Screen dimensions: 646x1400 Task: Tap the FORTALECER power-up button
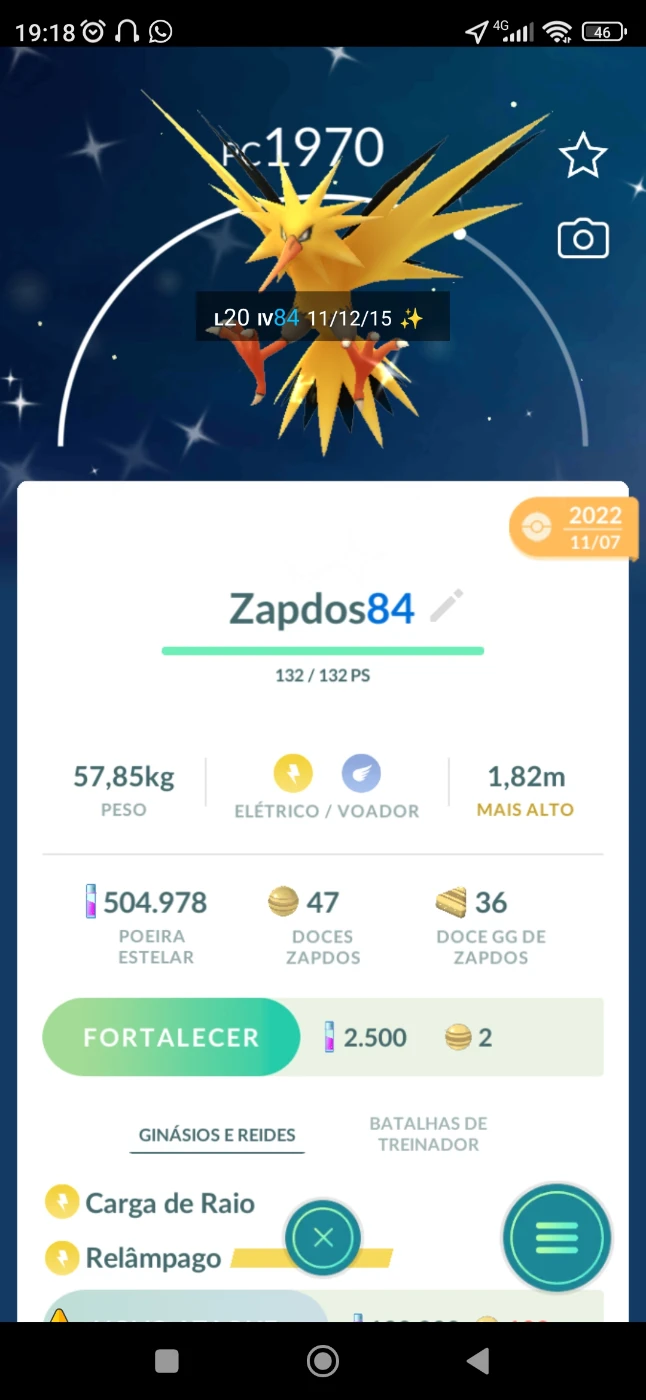pos(171,1037)
